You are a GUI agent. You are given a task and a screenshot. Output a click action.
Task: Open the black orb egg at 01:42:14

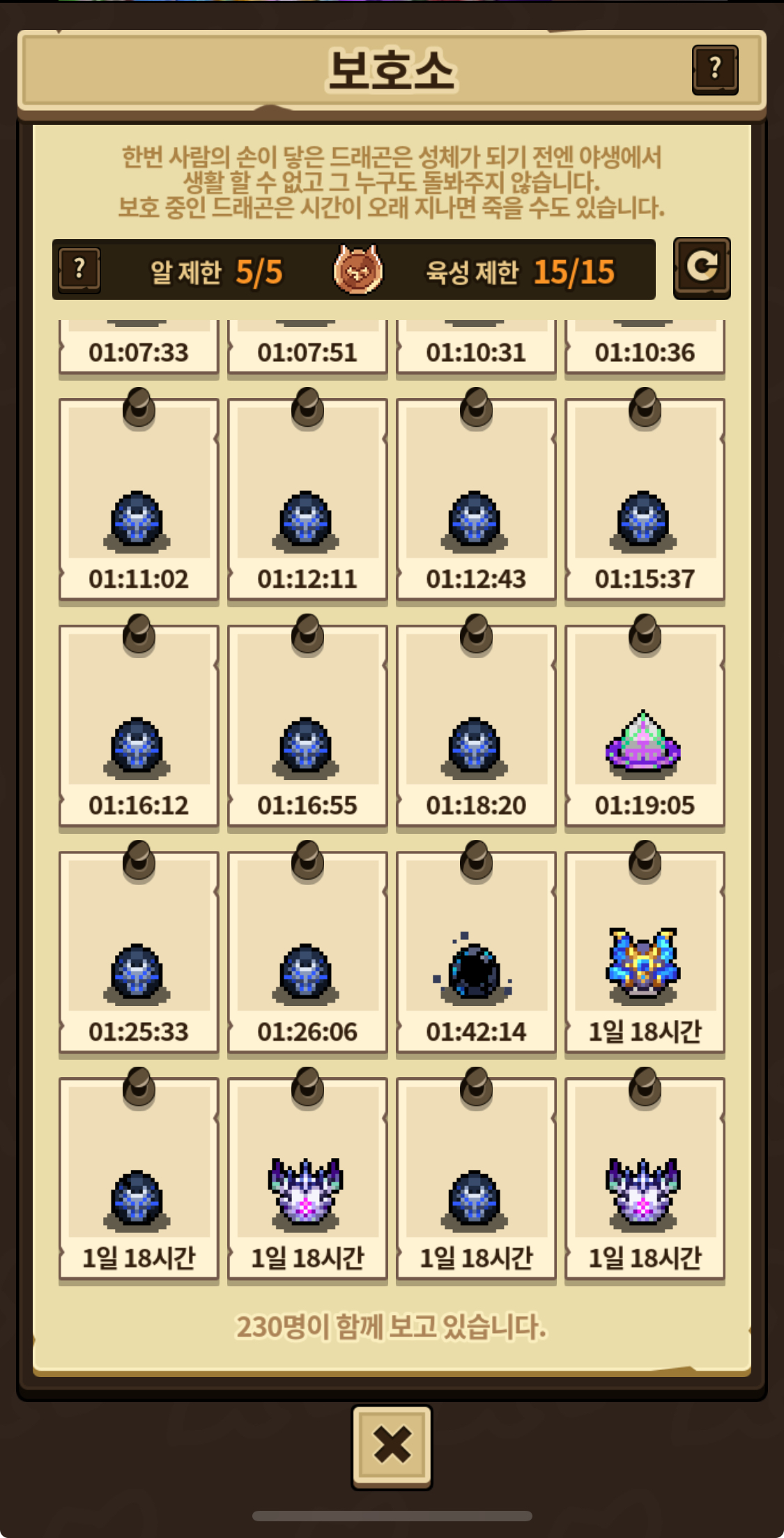476,952
